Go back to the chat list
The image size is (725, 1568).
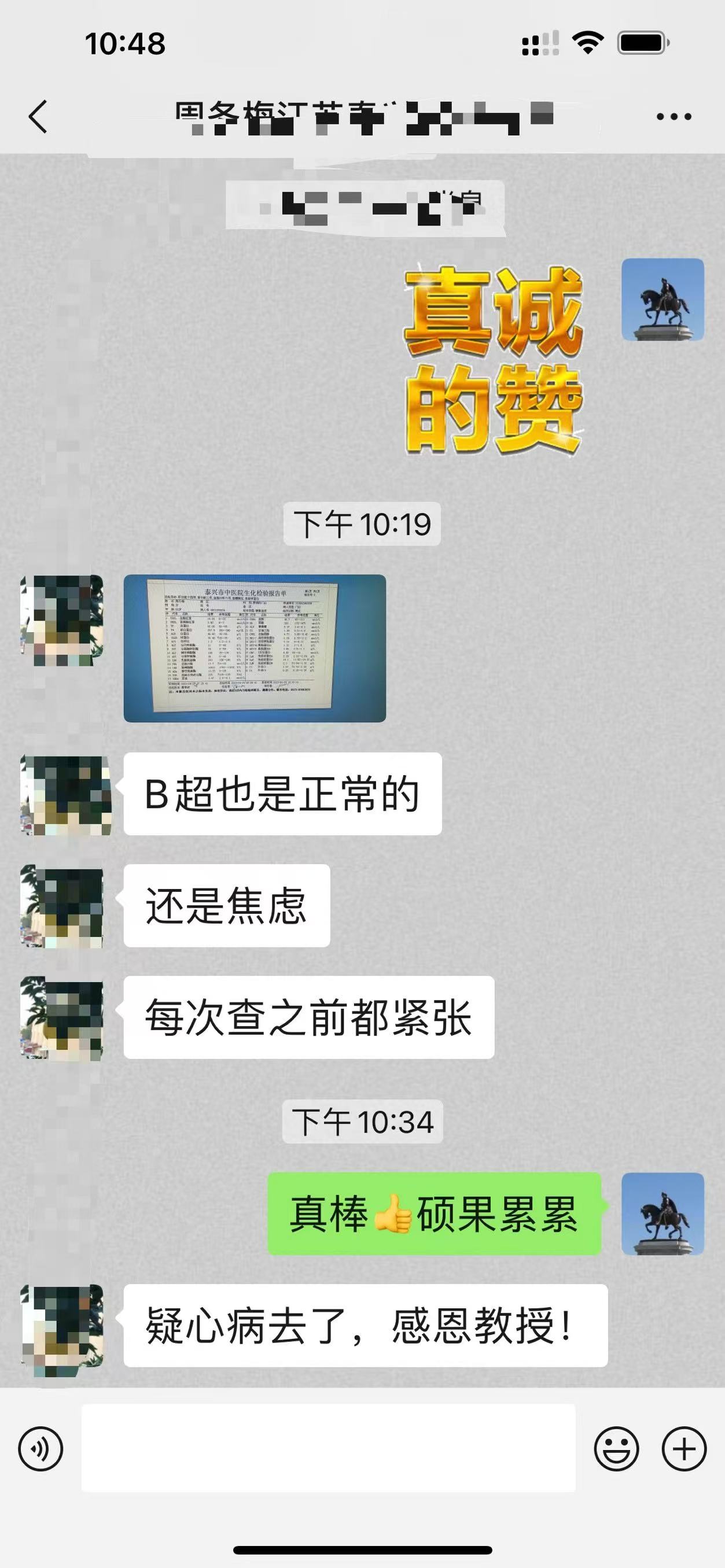[38, 116]
